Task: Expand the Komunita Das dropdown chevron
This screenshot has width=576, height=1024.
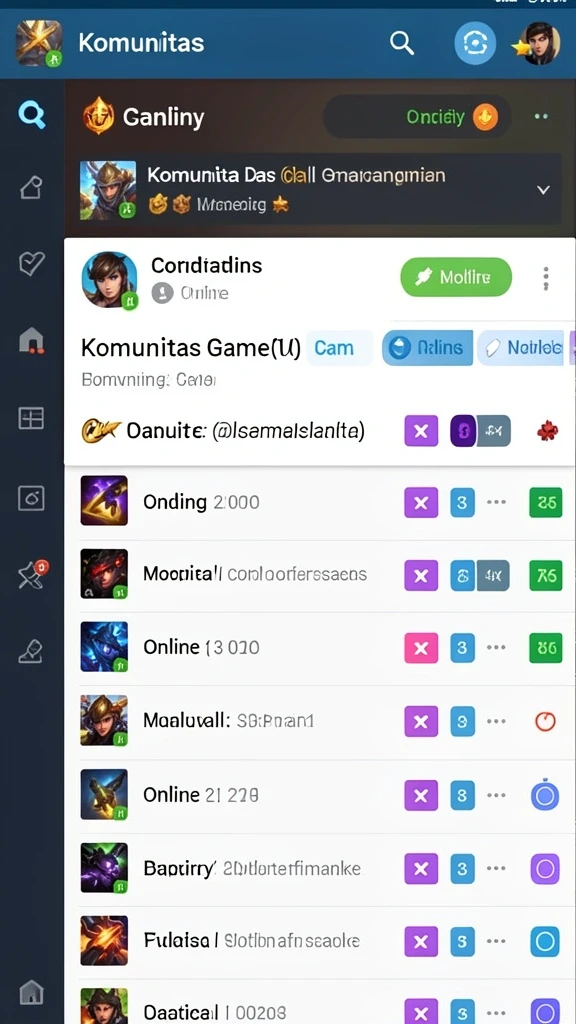Action: coord(543,190)
